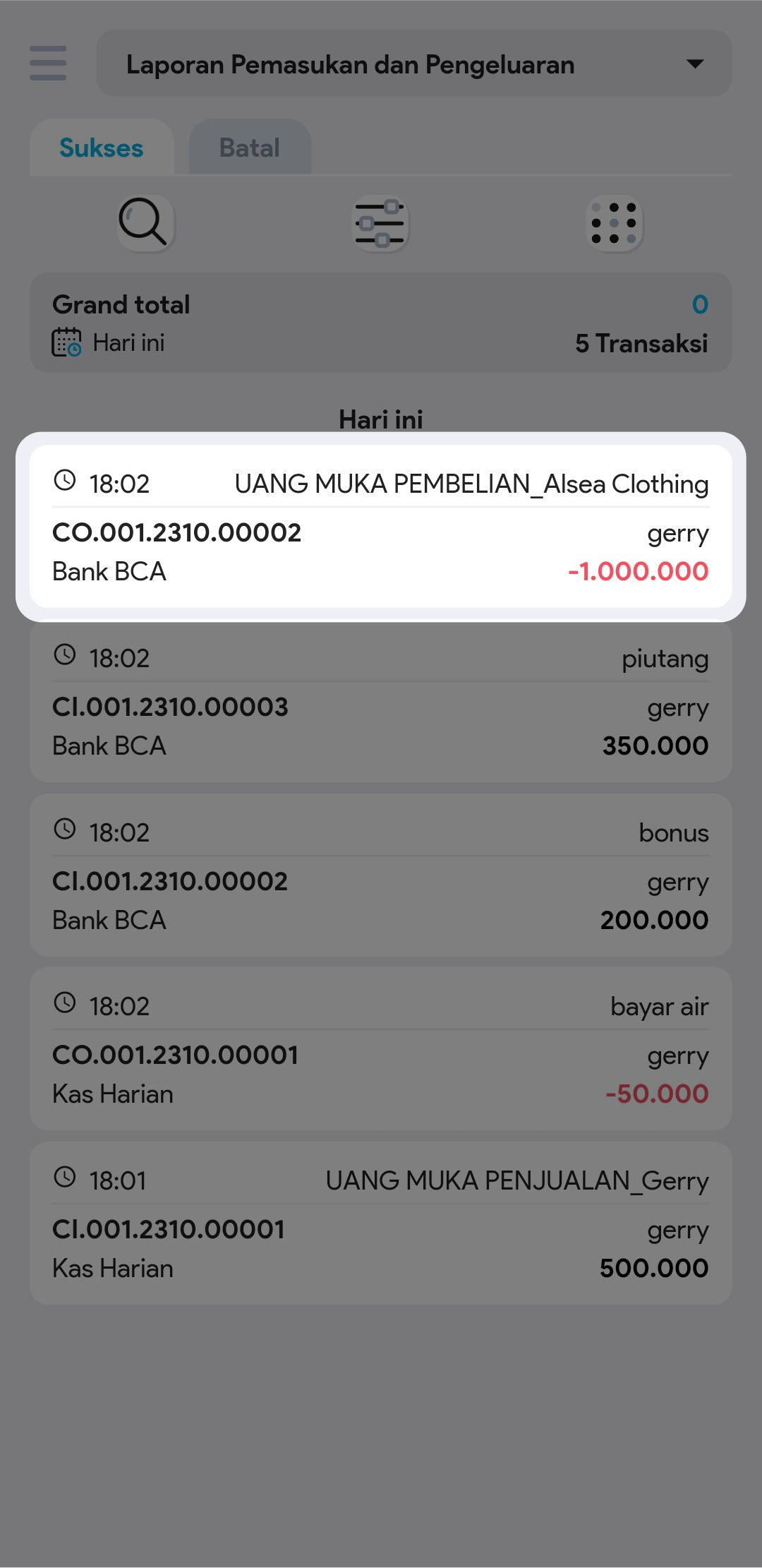This screenshot has width=762, height=1568.
Task: Tap the dotted grid view icon
Action: tap(615, 223)
